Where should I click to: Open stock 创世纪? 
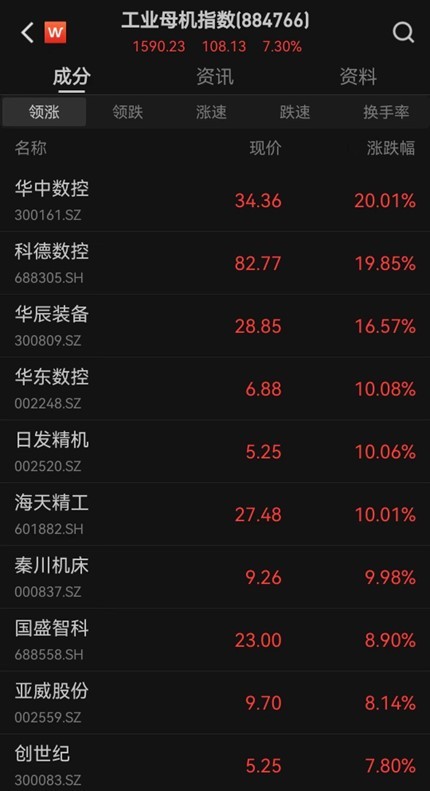point(215,763)
